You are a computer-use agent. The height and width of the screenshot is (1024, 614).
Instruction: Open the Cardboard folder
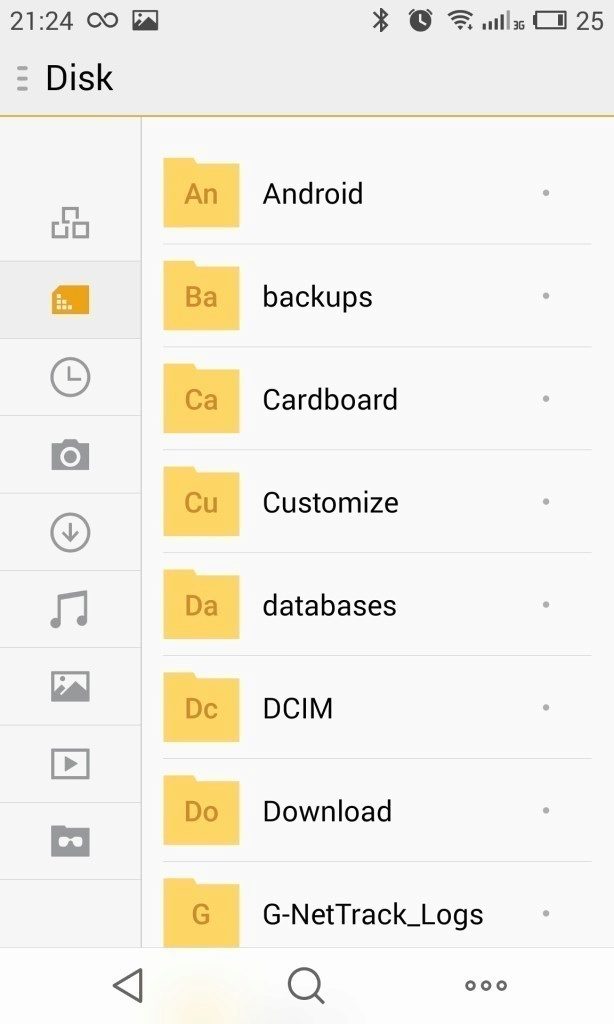tap(377, 399)
